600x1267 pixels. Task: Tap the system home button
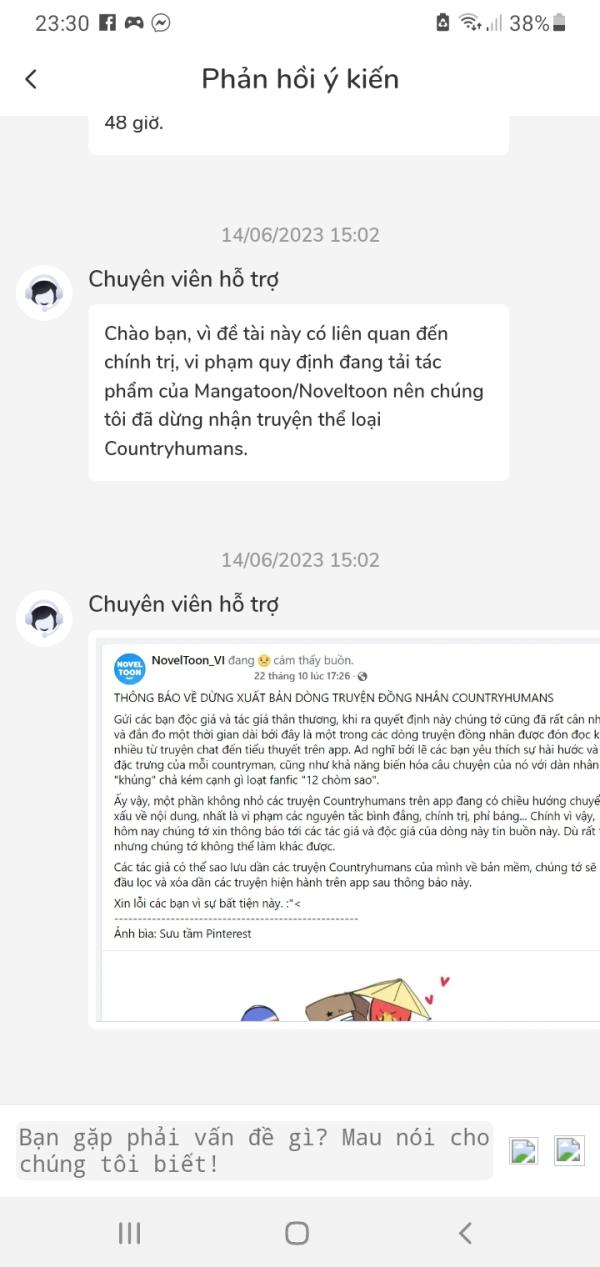point(297,1233)
